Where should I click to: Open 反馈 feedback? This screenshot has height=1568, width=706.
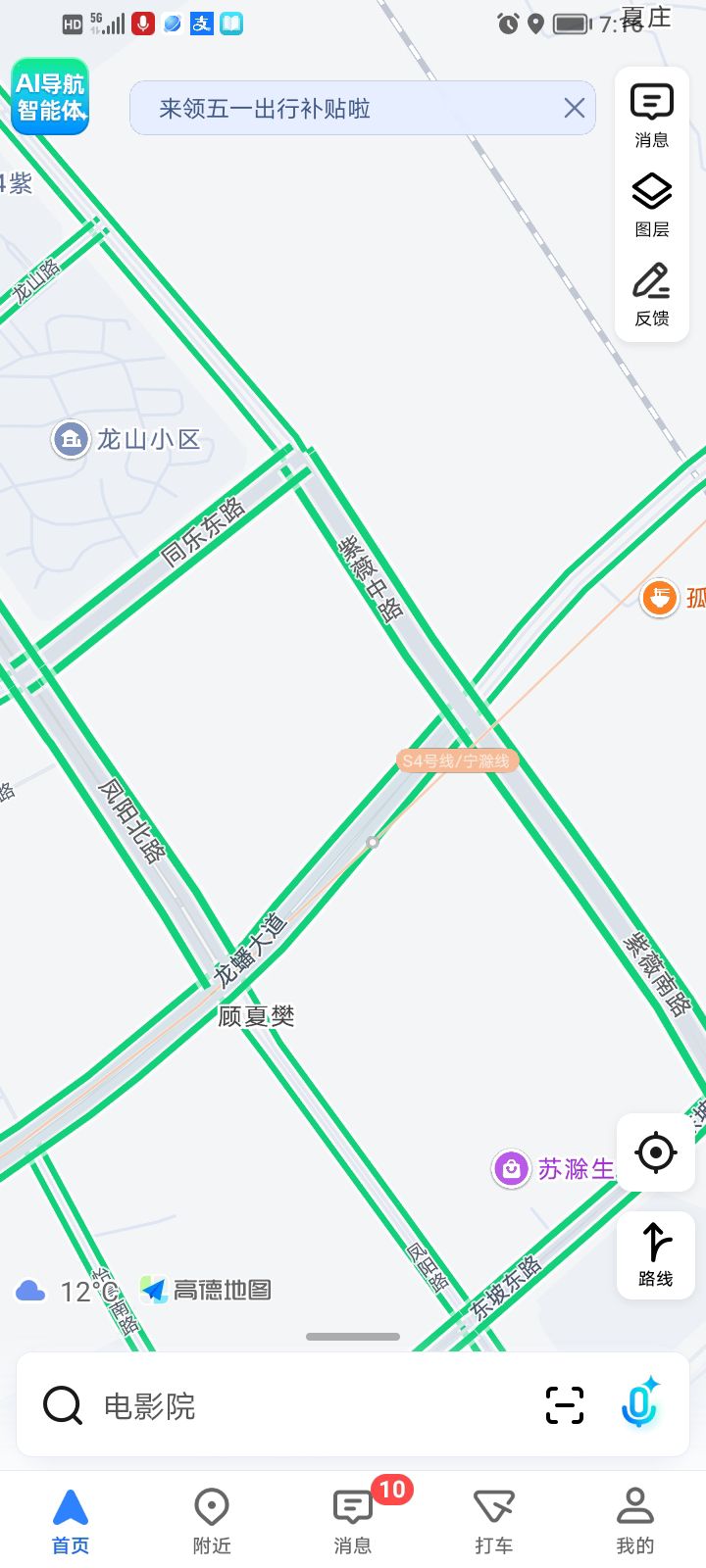pos(651,294)
